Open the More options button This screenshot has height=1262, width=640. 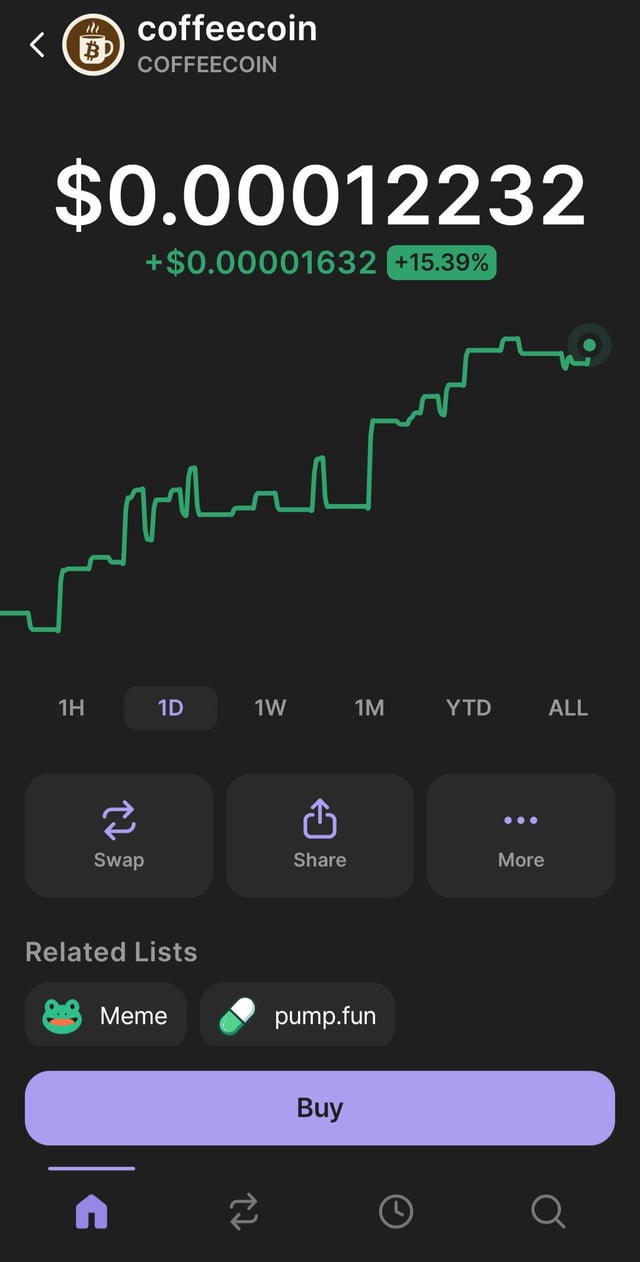click(x=521, y=836)
